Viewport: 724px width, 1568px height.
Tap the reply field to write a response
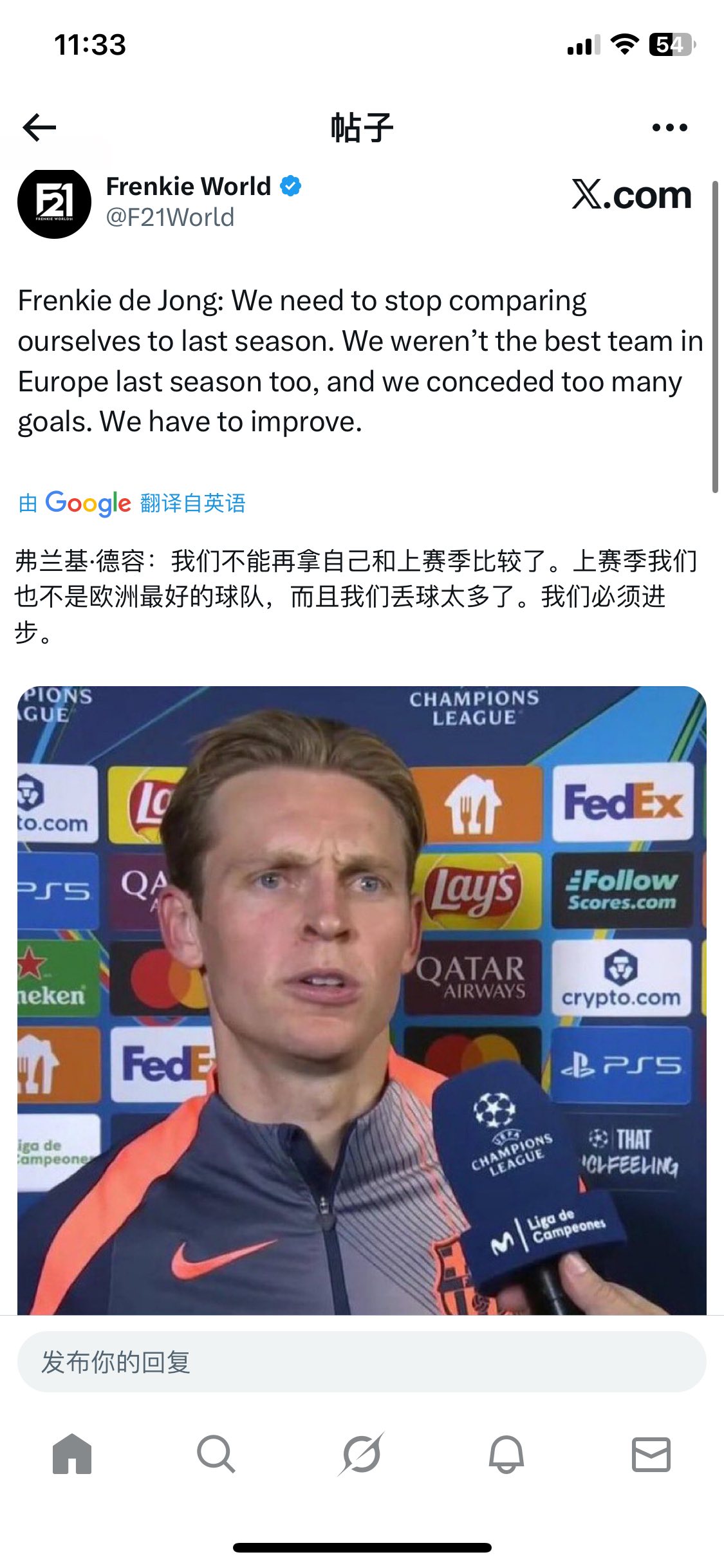coord(362,1363)
